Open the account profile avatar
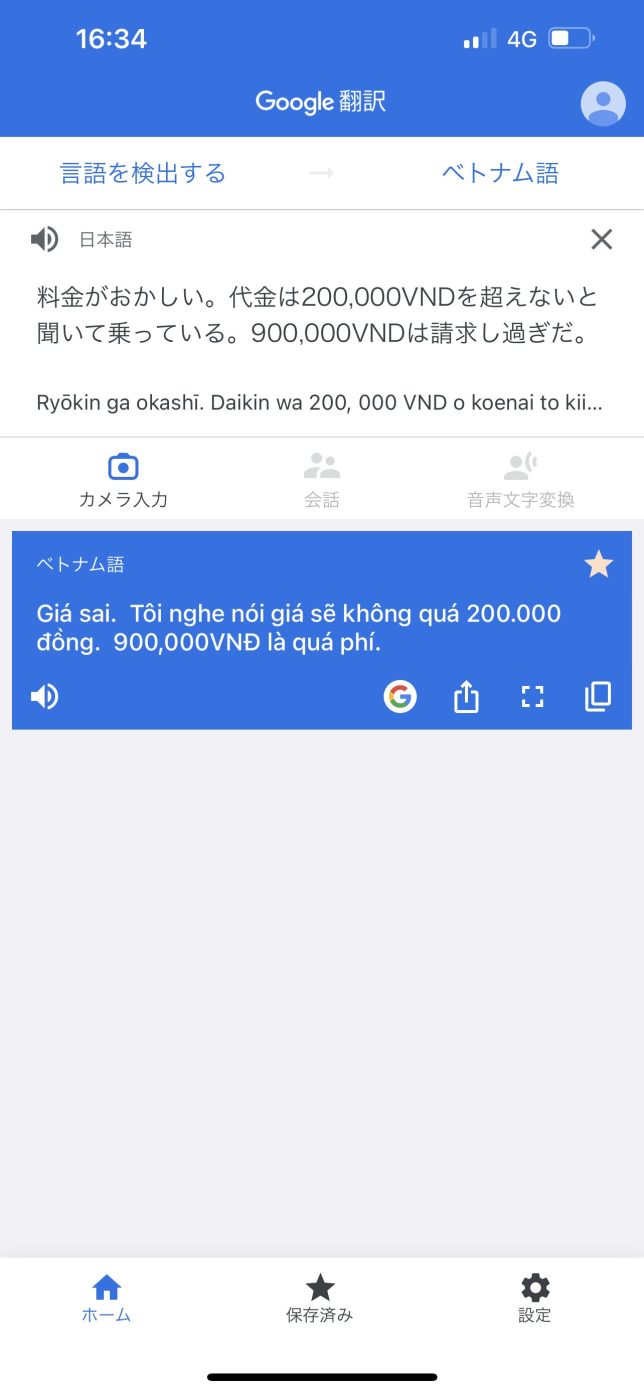The height and width of the screenshot is (1393, 644). point(603,103)
